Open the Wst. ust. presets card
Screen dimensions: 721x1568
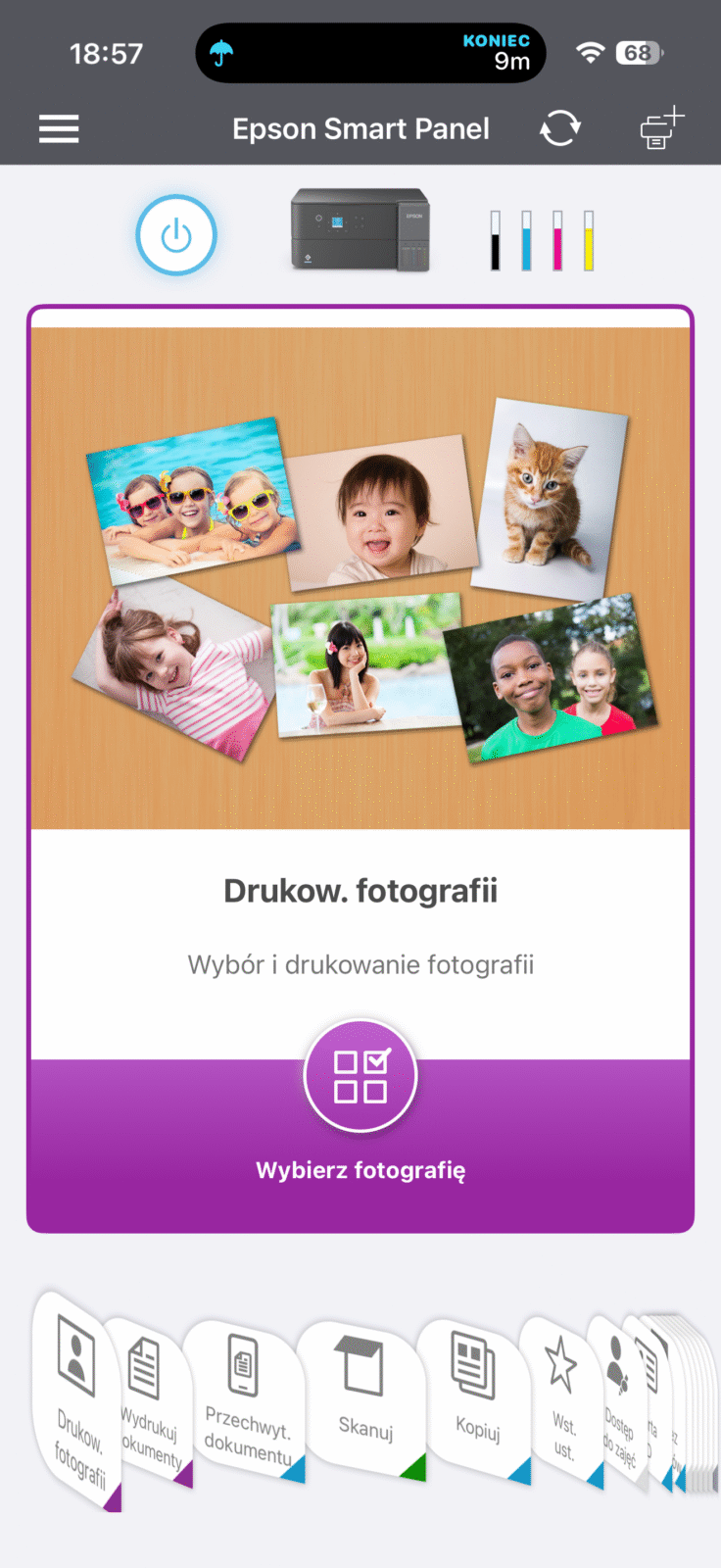pyautogui.click(x=563, y=1401)
